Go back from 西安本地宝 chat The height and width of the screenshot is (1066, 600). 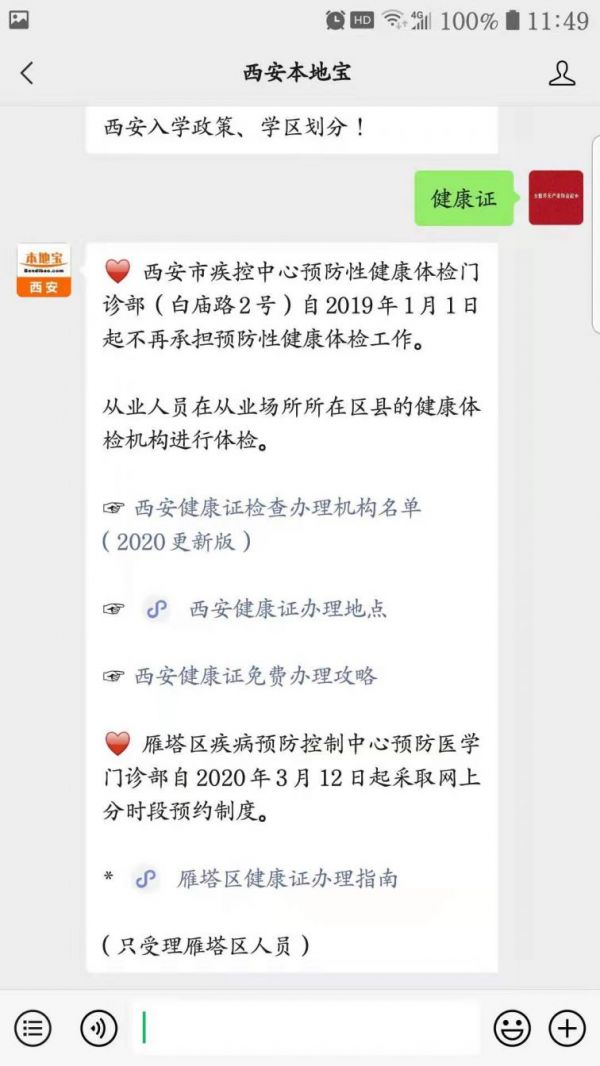pyautogui.click(x=27, y=72)
